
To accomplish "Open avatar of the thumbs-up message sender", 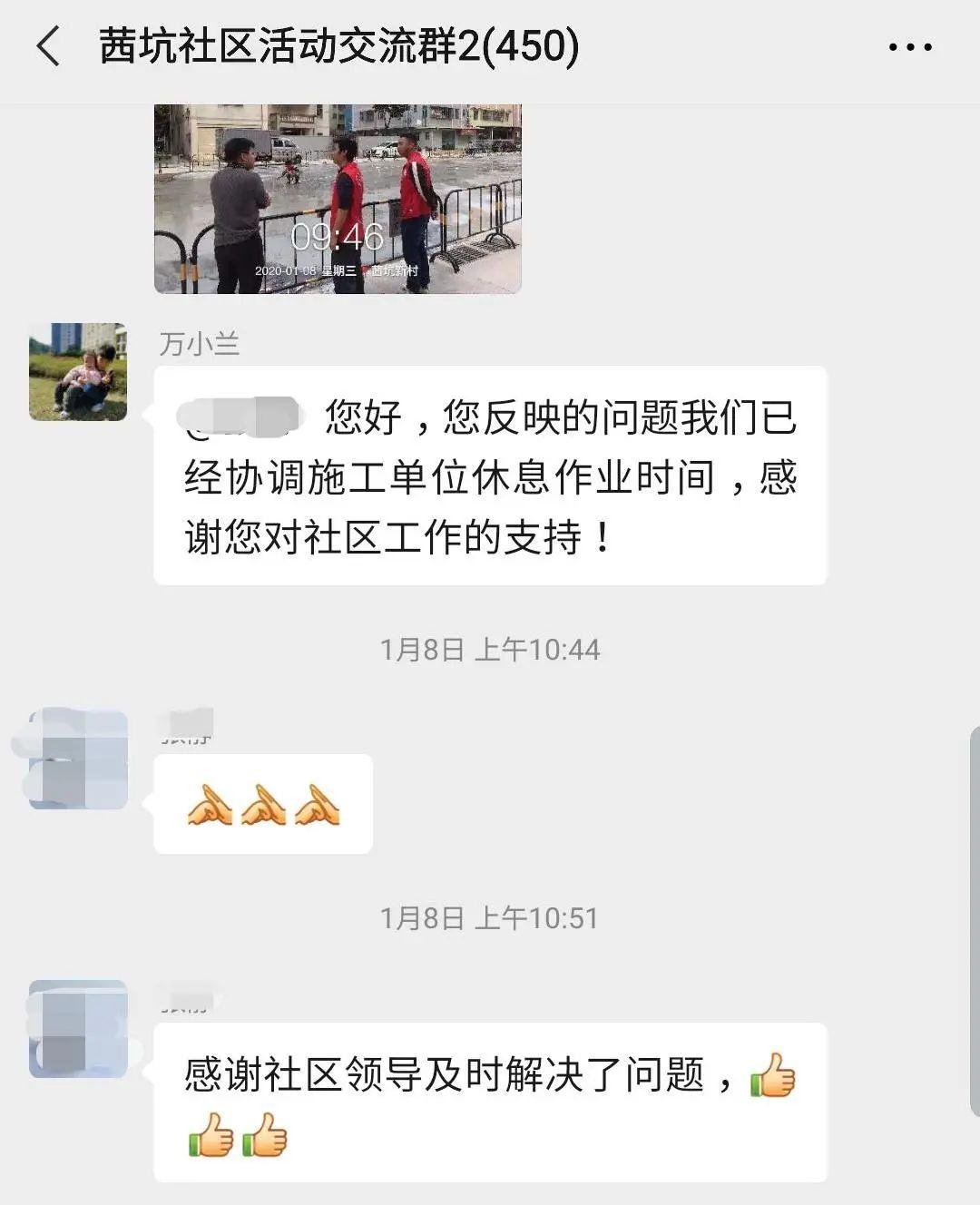I will [78, 1029].
